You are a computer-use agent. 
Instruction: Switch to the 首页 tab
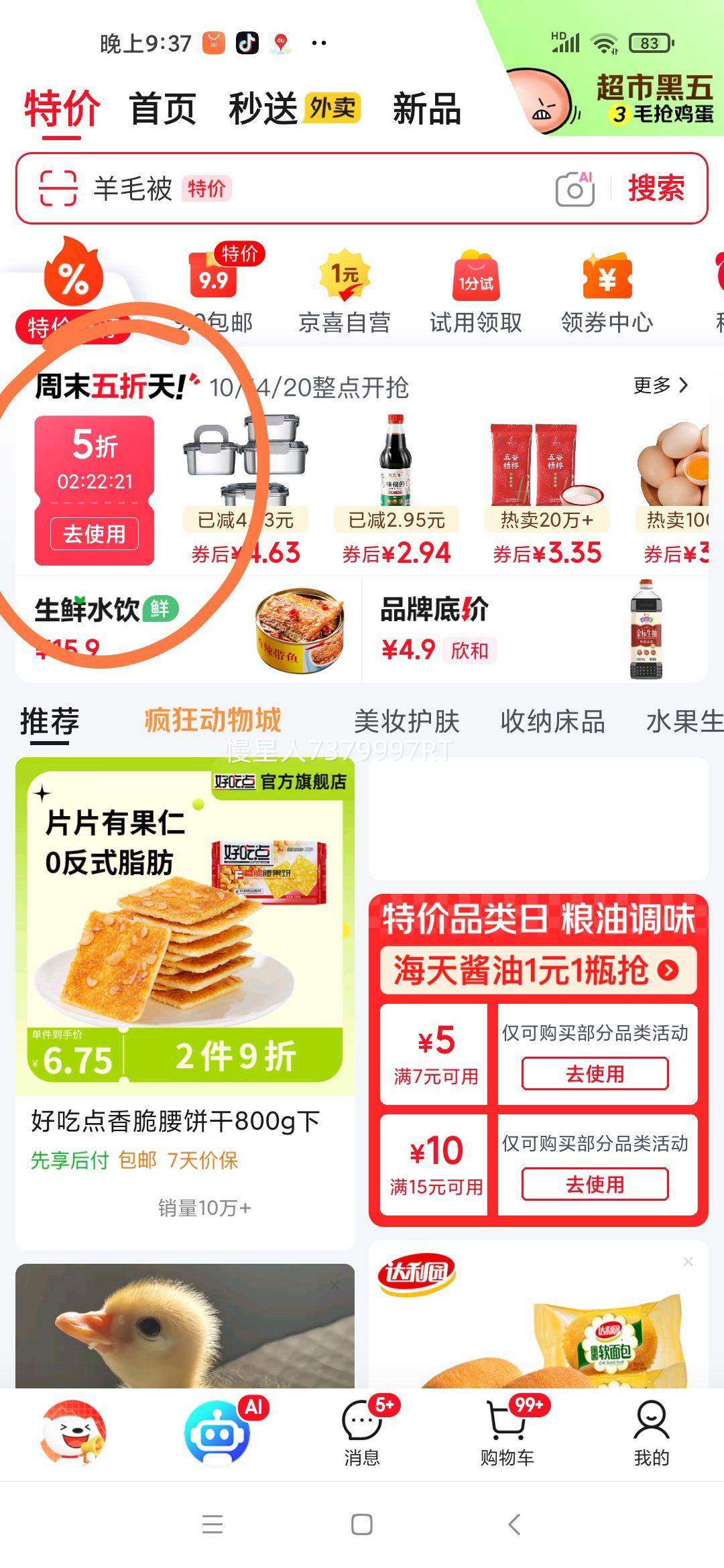click(x=163, y=109)
